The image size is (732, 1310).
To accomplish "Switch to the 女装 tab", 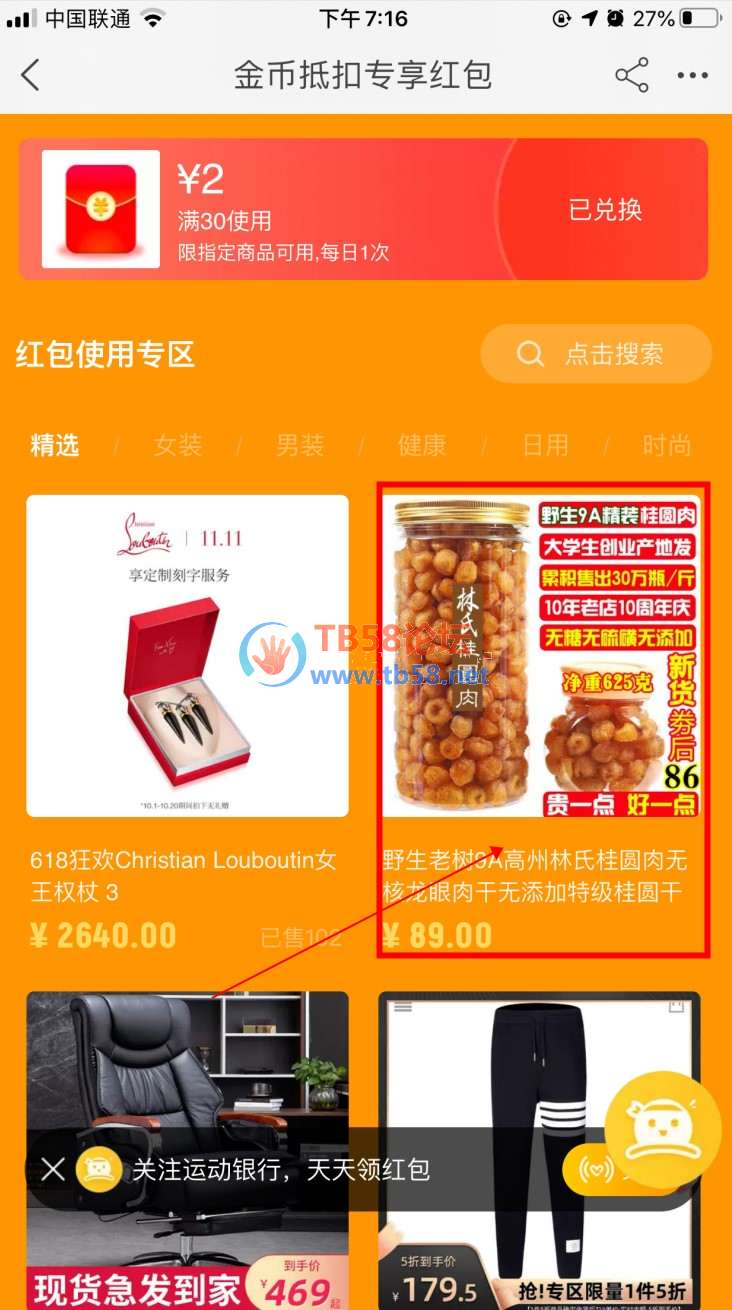I will pyautogui.click(x=178, y=446).
